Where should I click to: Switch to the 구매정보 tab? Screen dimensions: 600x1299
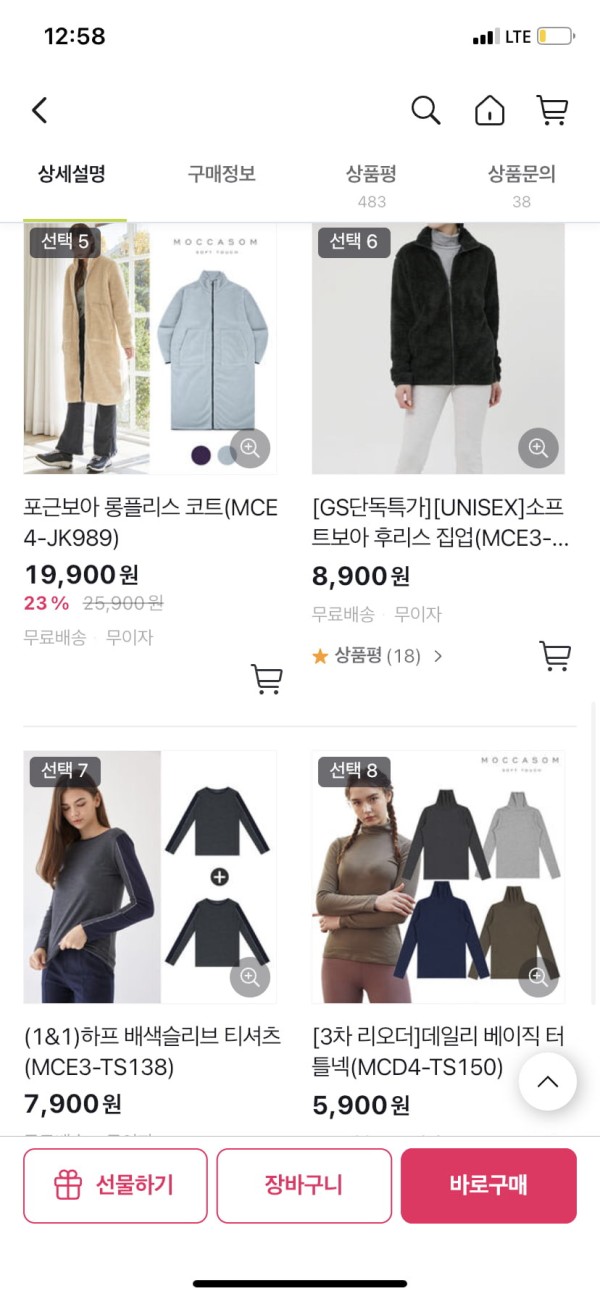point(222,174)
